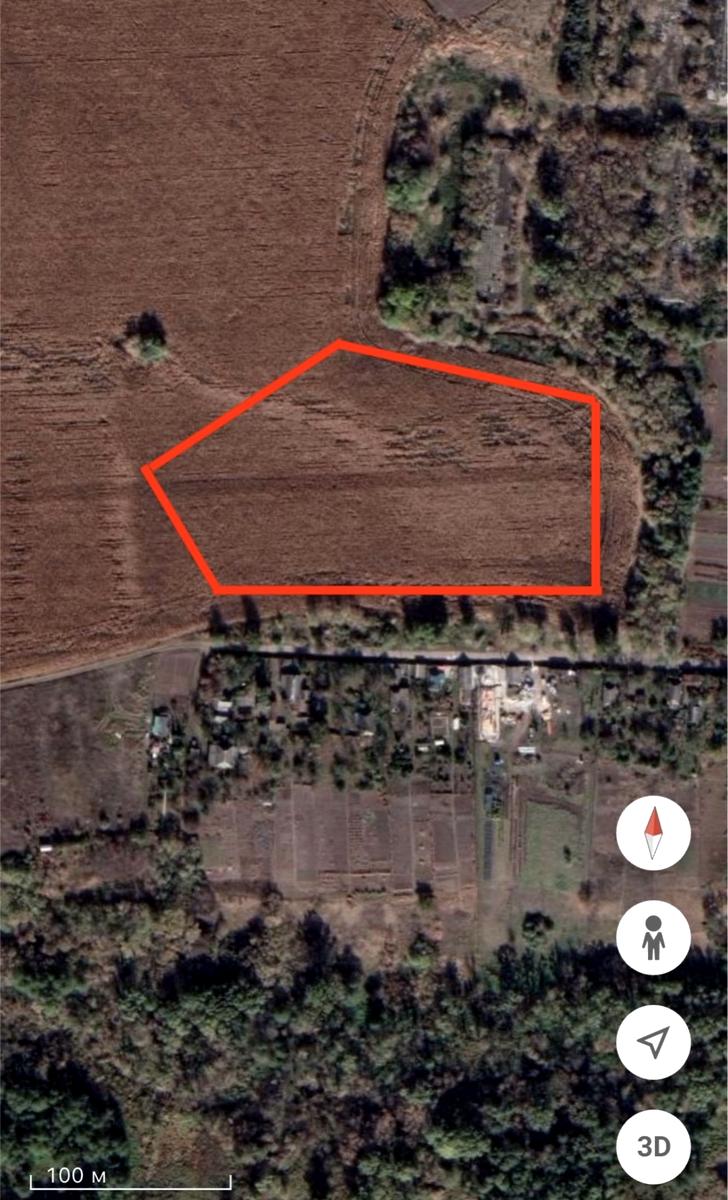The height and width of the screenshot is (1200, 728).
Task: Tap the compass to reset north
Action: 653,833
